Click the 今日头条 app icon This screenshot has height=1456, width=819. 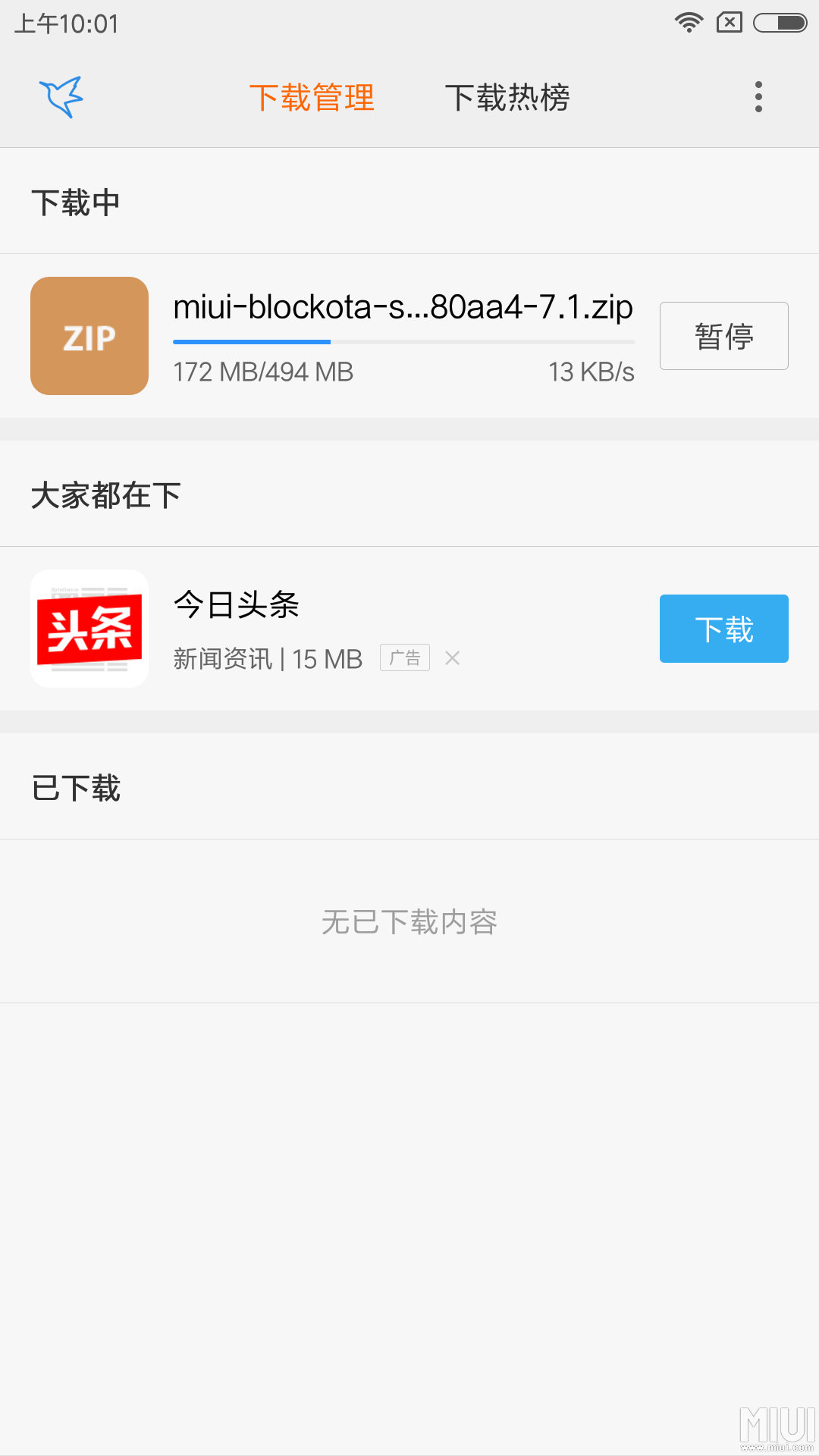pos(89,628)
